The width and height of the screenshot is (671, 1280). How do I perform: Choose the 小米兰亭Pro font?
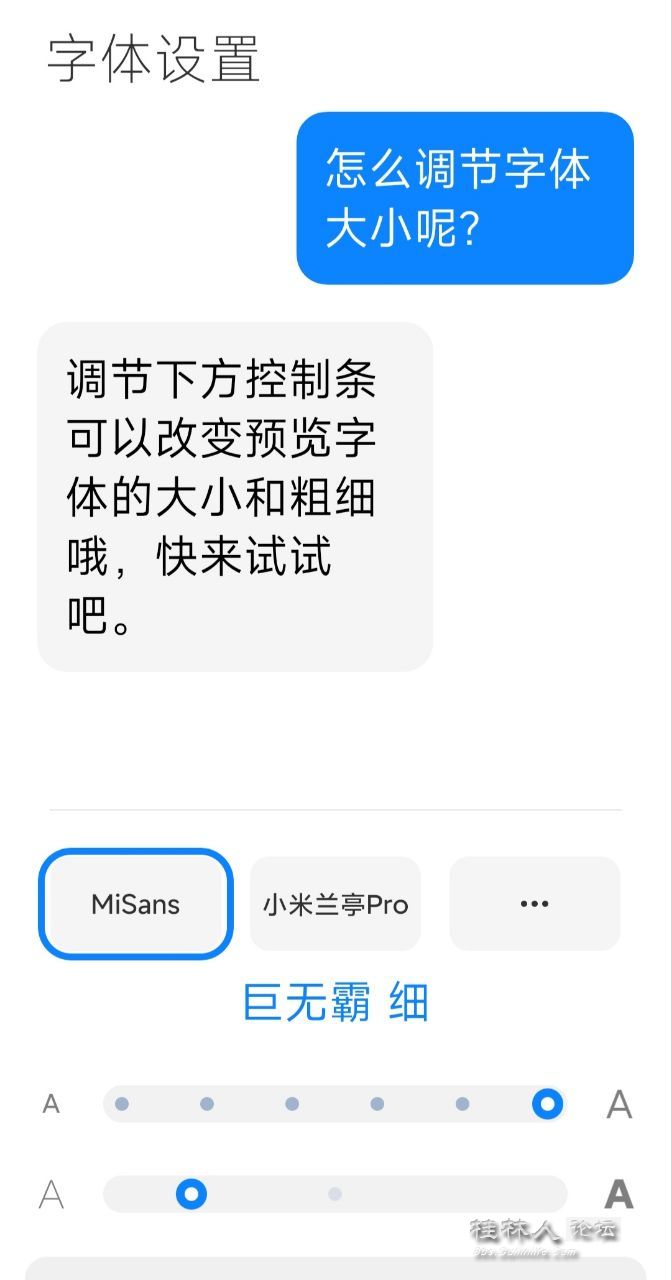tap(335, 904)
